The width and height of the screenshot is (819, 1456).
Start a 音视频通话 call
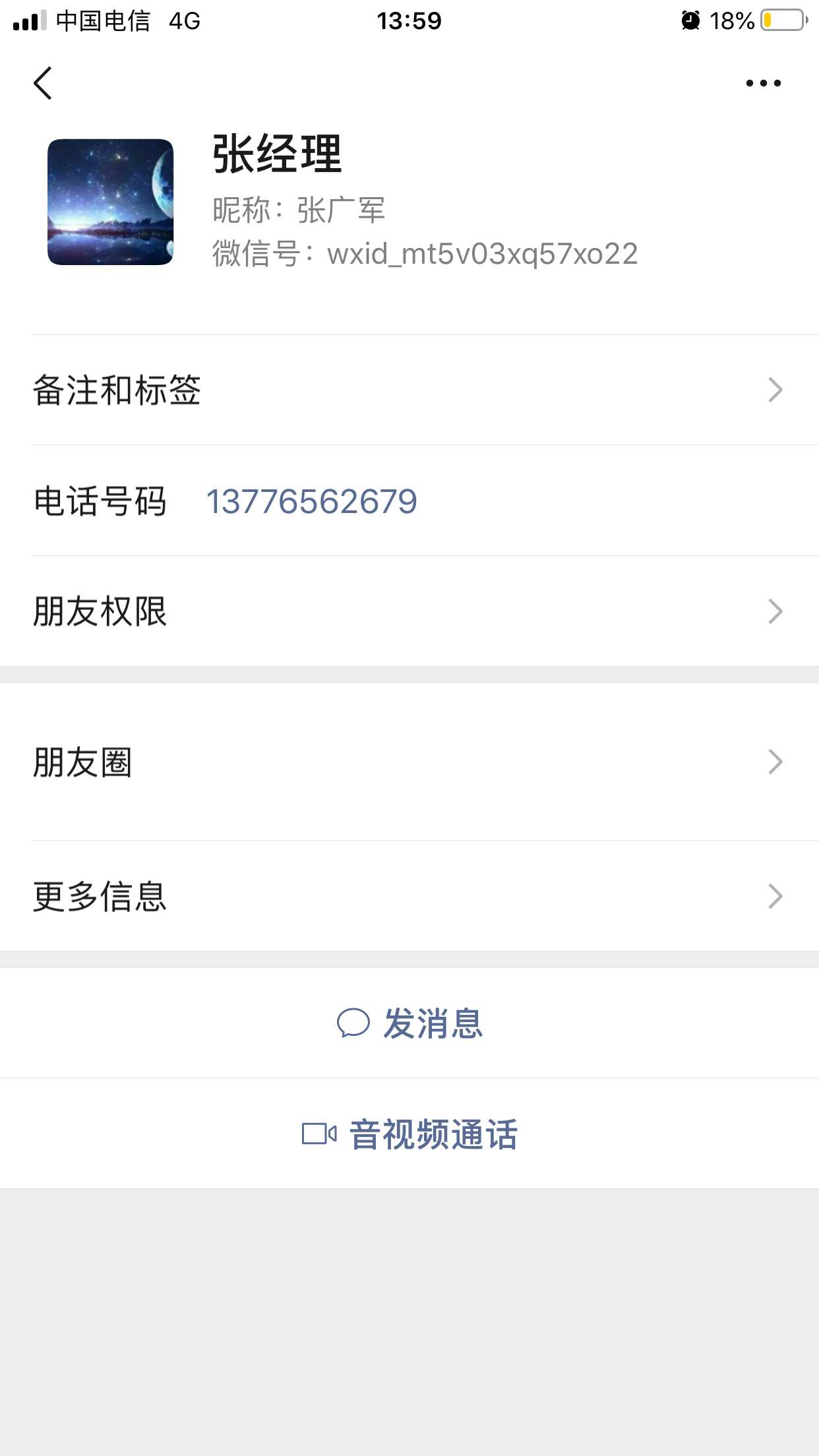click(410, 1134)
